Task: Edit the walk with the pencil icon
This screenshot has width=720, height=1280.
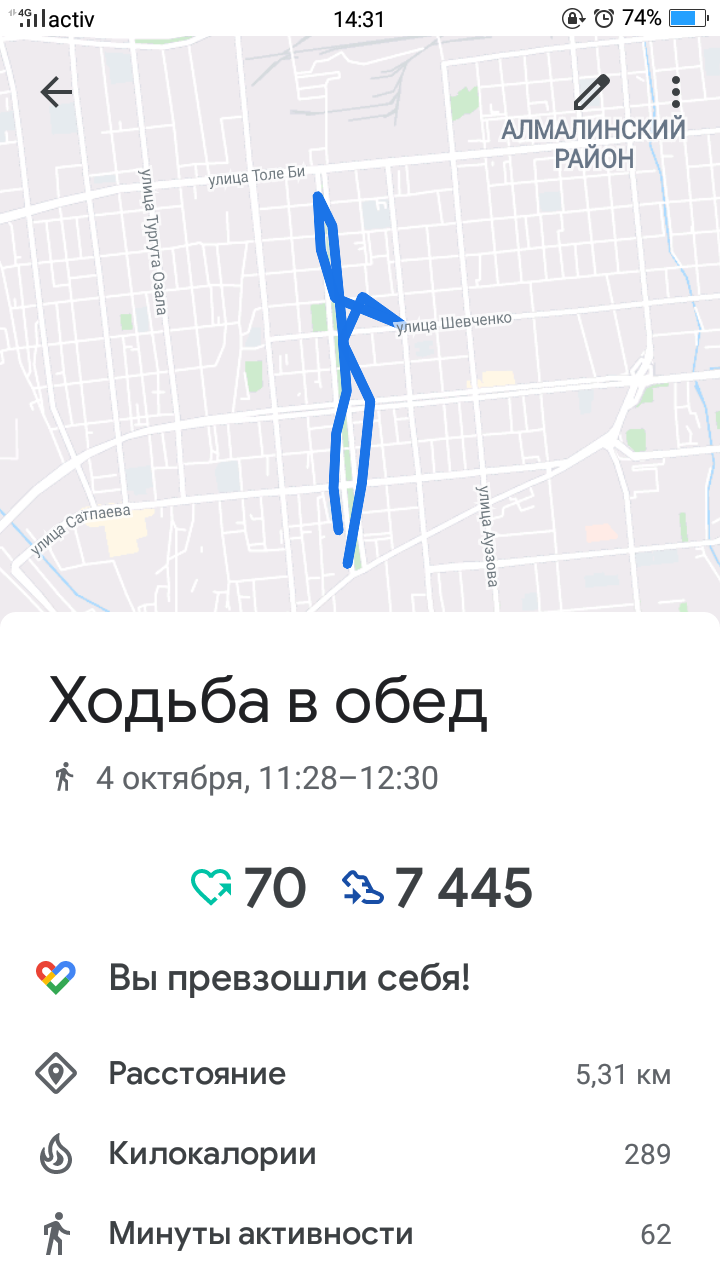Action: click(592, 92)
